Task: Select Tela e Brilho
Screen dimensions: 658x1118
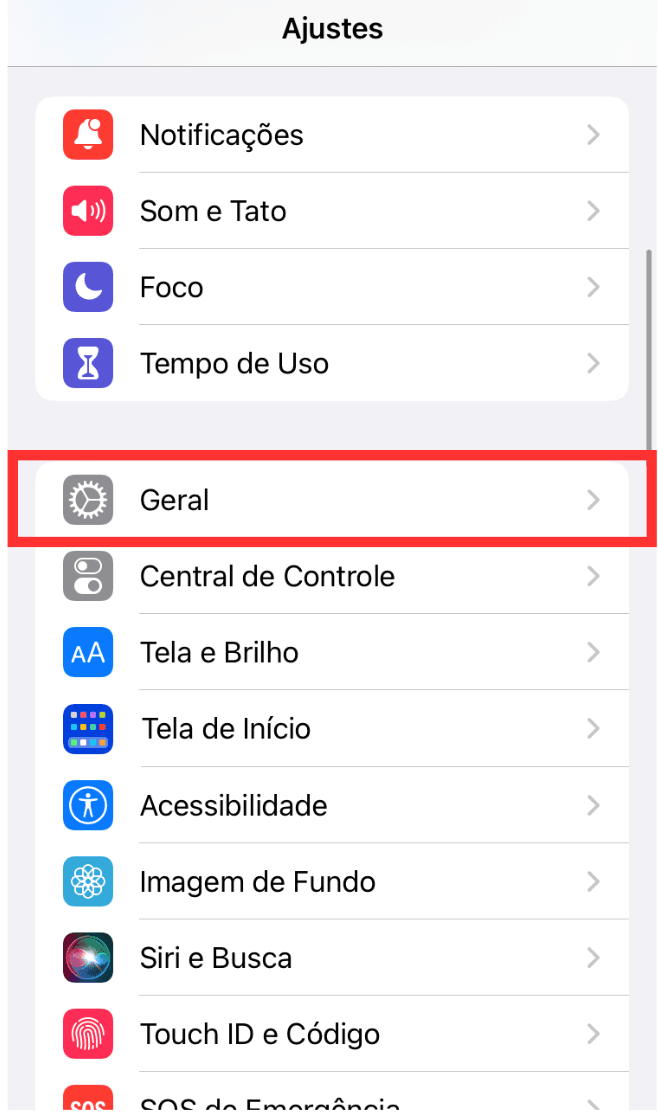Action: pos(330,652)
